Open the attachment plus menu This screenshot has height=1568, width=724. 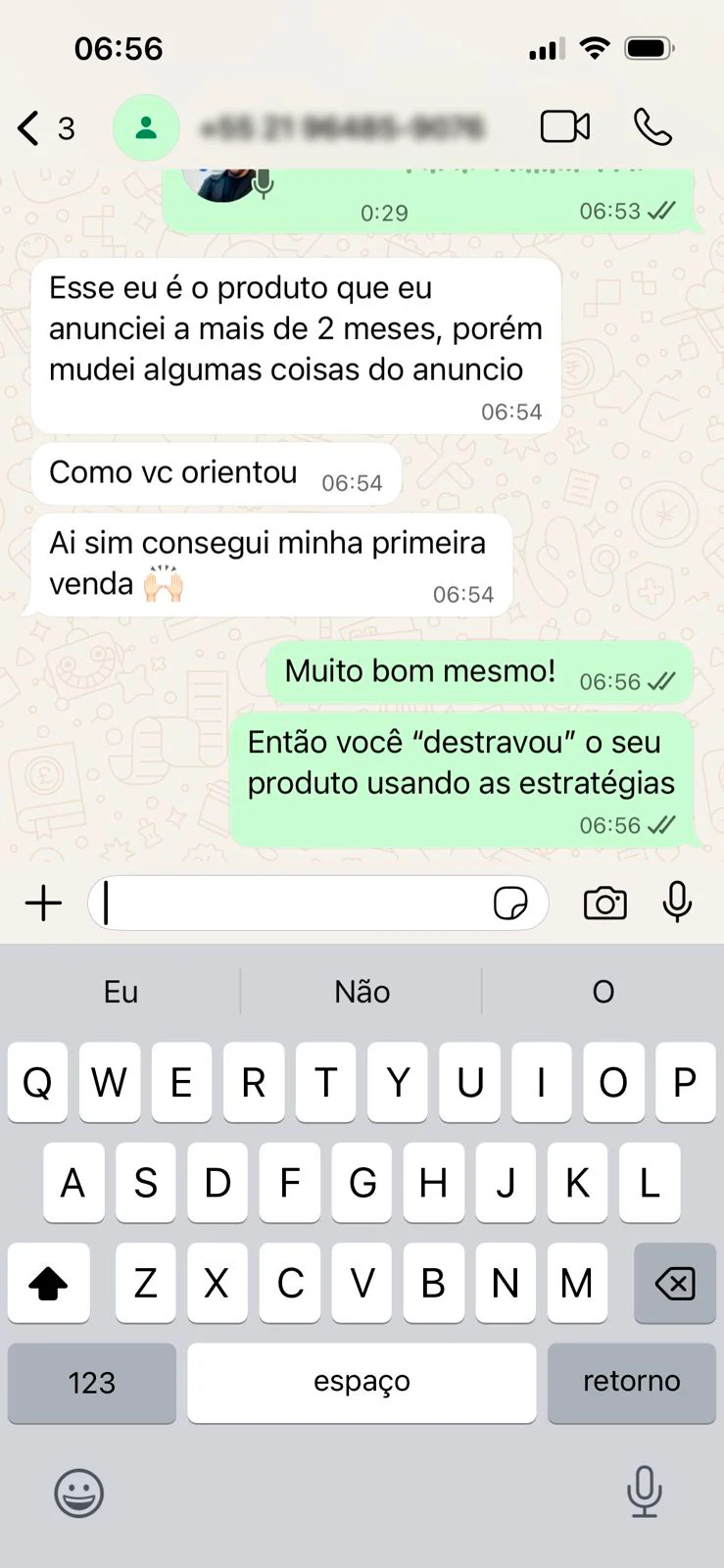point(43,903)
